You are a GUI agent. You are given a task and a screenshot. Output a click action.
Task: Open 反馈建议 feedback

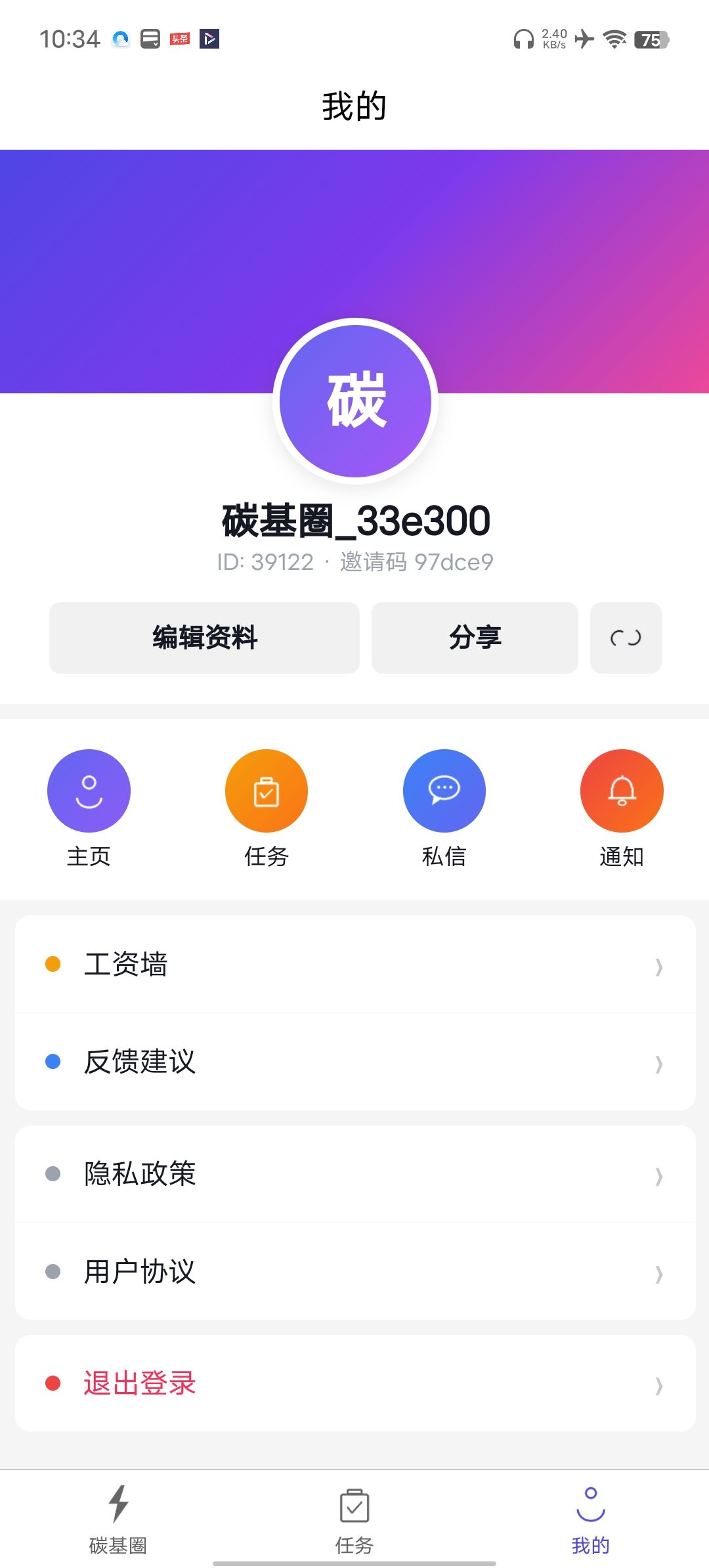point(354,1062)
